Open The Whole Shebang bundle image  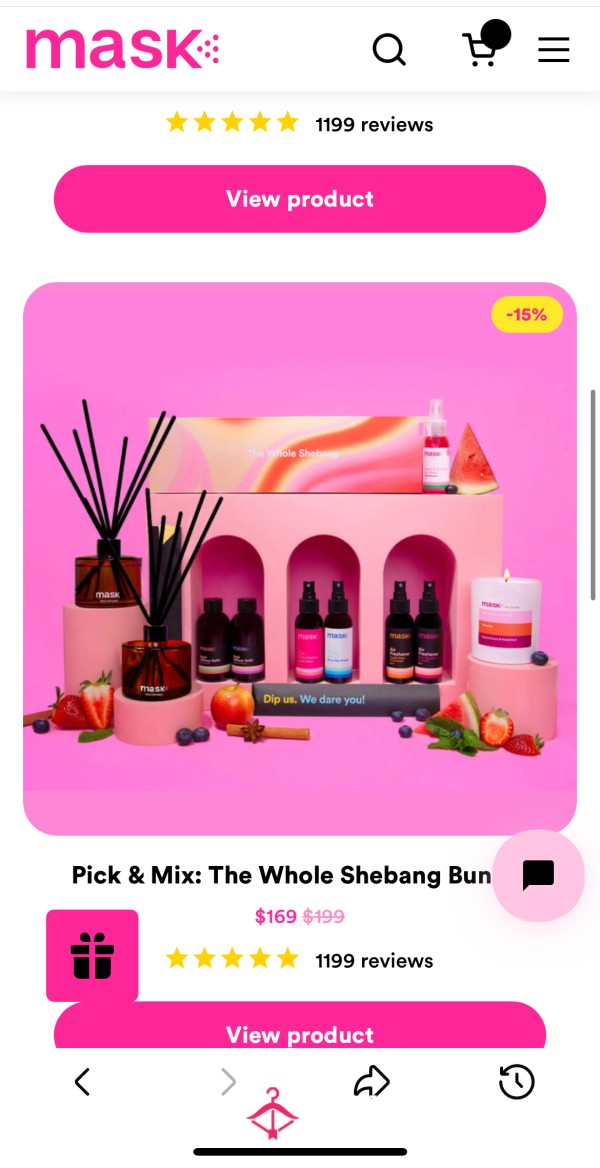click(300, 559)
